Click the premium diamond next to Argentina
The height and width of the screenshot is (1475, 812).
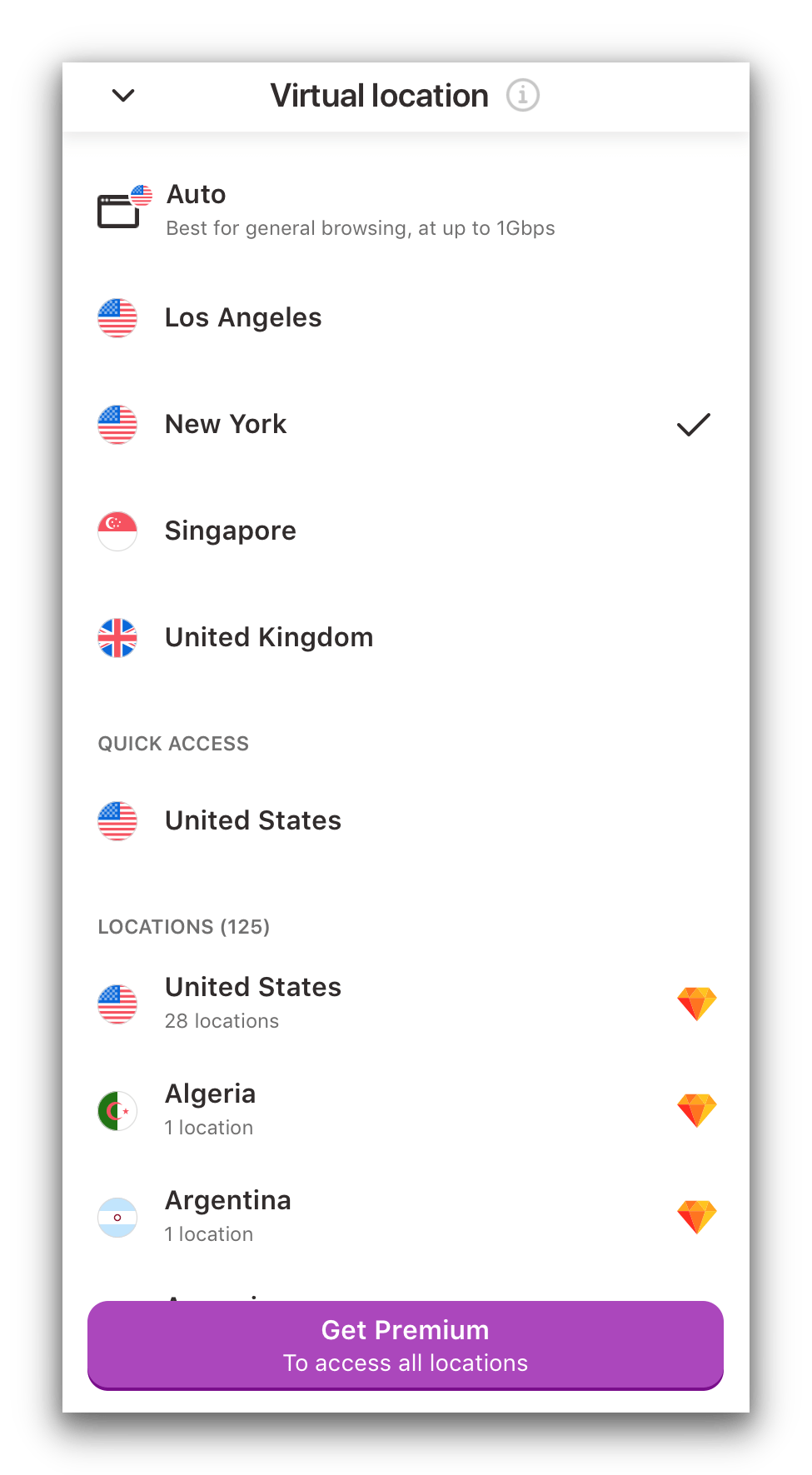[696, 1215]
